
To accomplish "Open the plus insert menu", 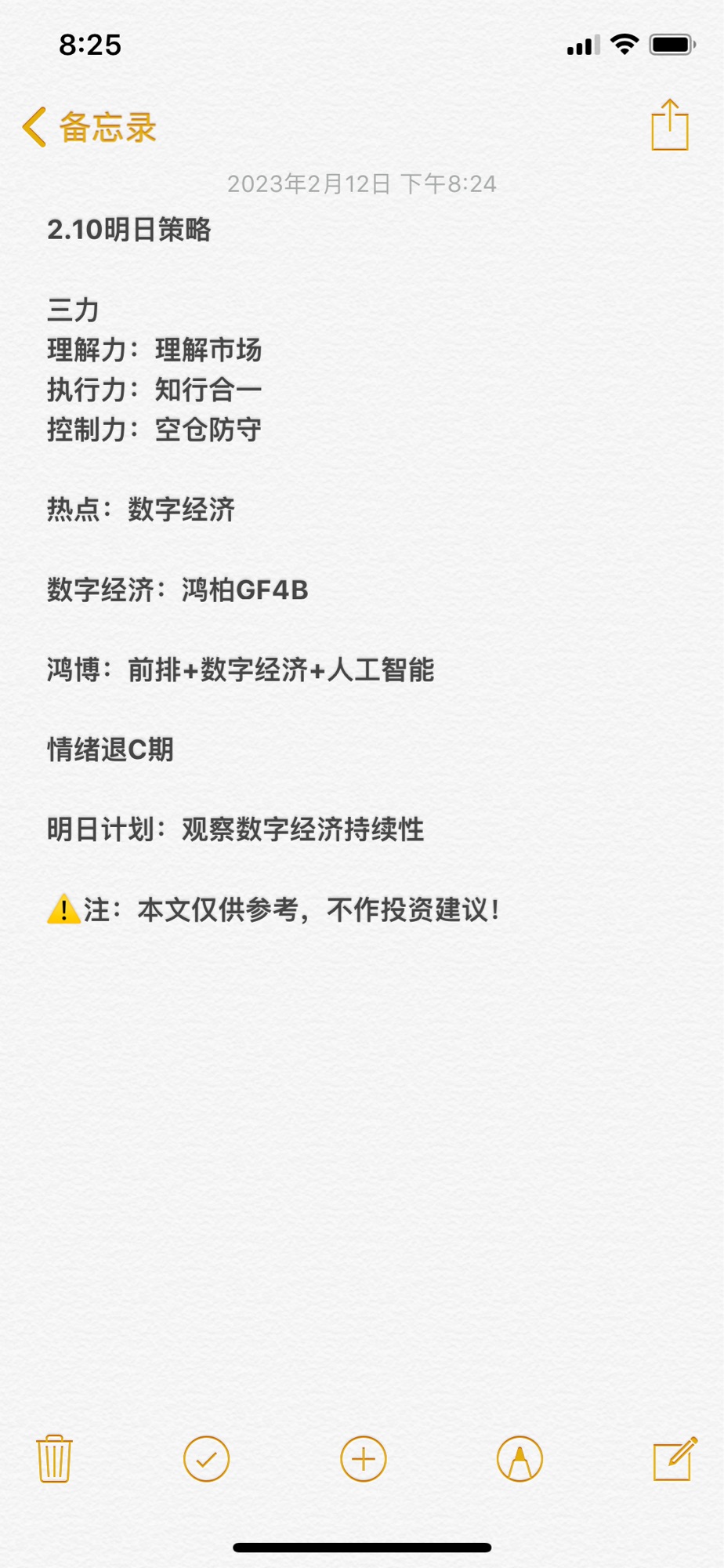I will 364,1459.
